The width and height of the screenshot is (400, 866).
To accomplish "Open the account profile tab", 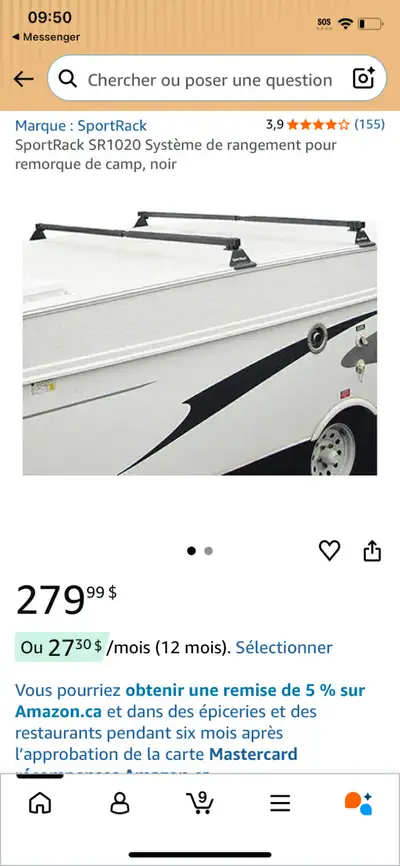I will pos(120,802).
